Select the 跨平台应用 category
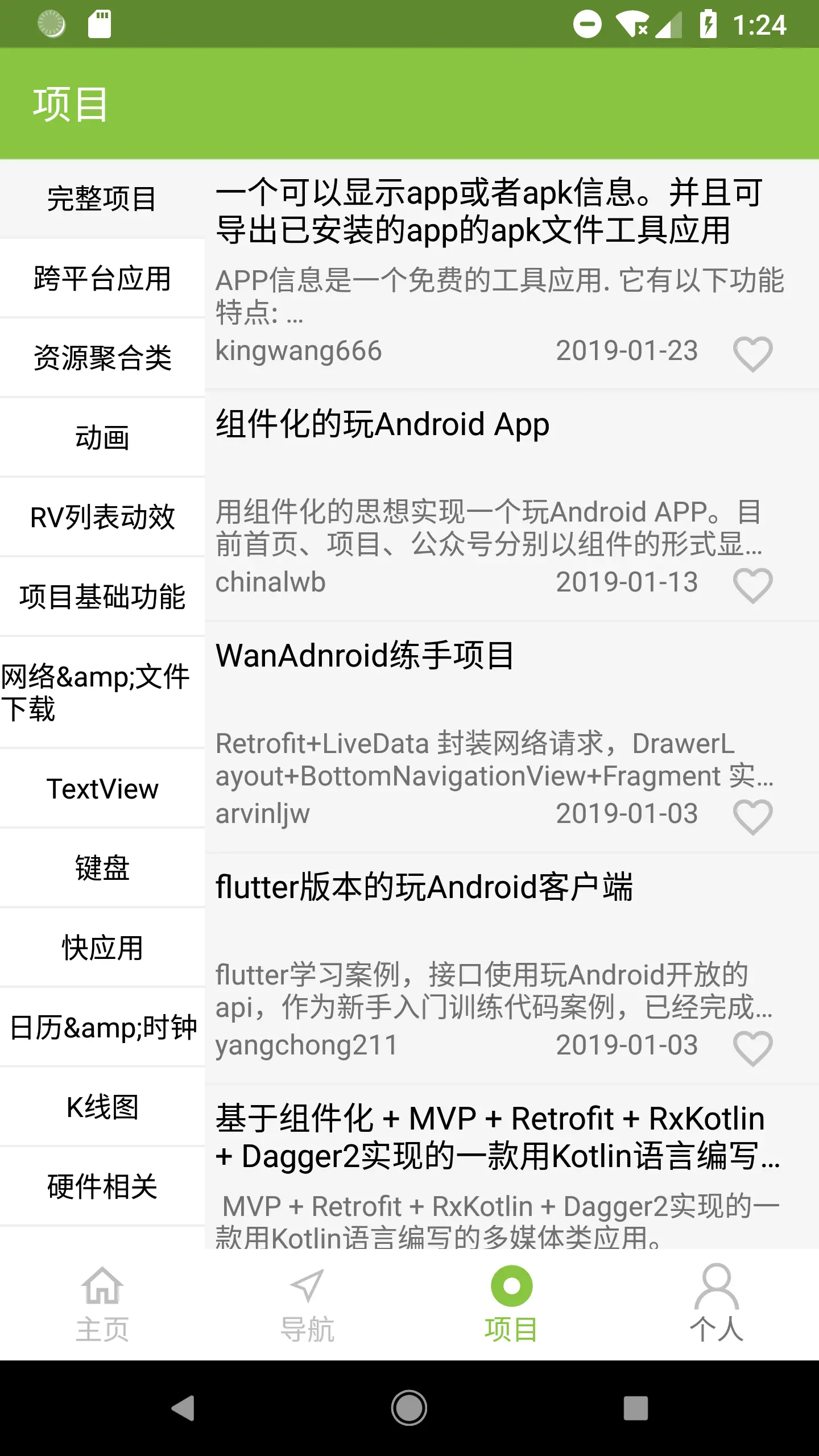 click(102, 278)
